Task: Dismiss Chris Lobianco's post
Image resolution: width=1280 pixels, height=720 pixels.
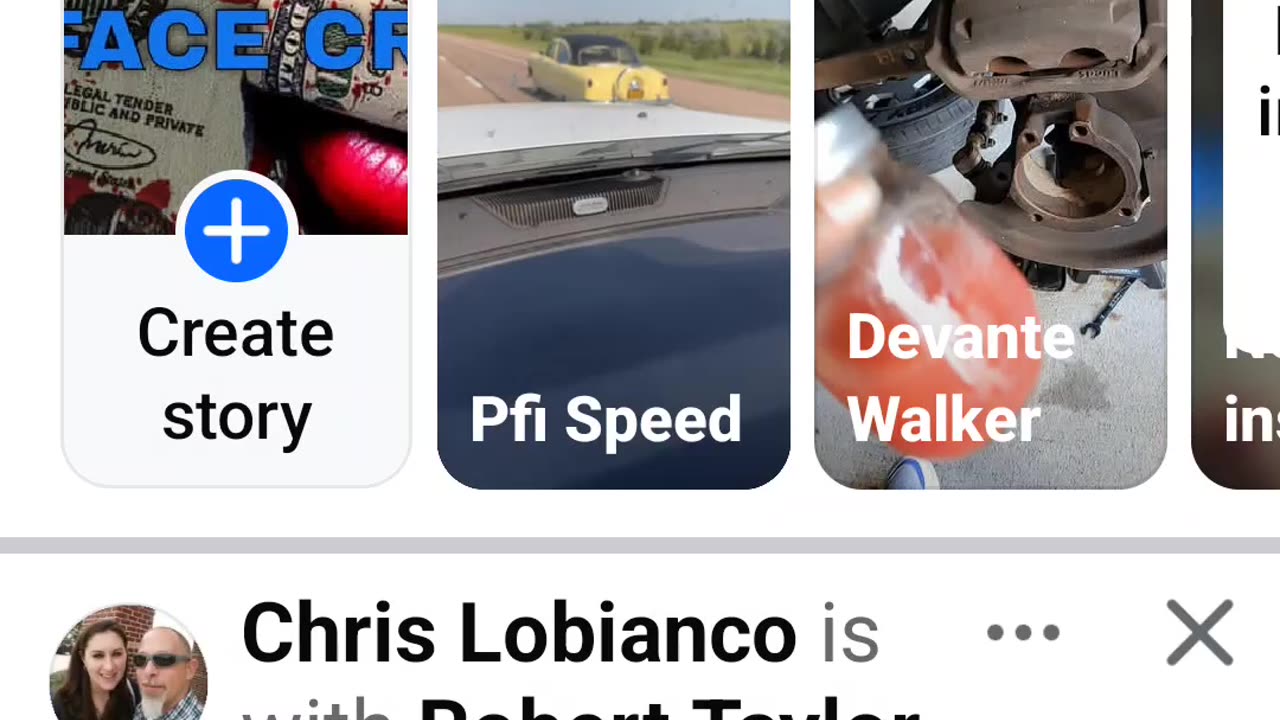Action: [1199, 632]
